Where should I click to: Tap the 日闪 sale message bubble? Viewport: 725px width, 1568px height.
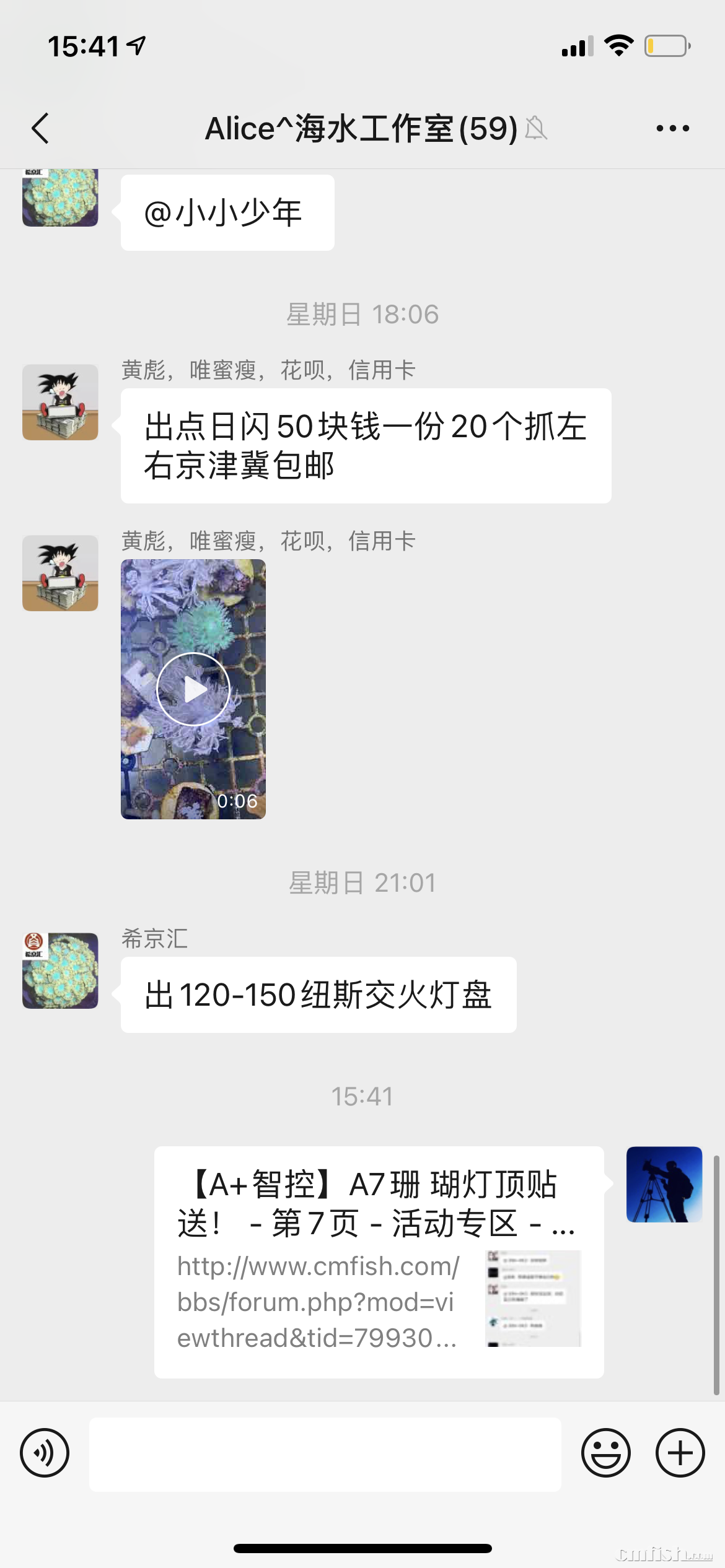(366, 445)
